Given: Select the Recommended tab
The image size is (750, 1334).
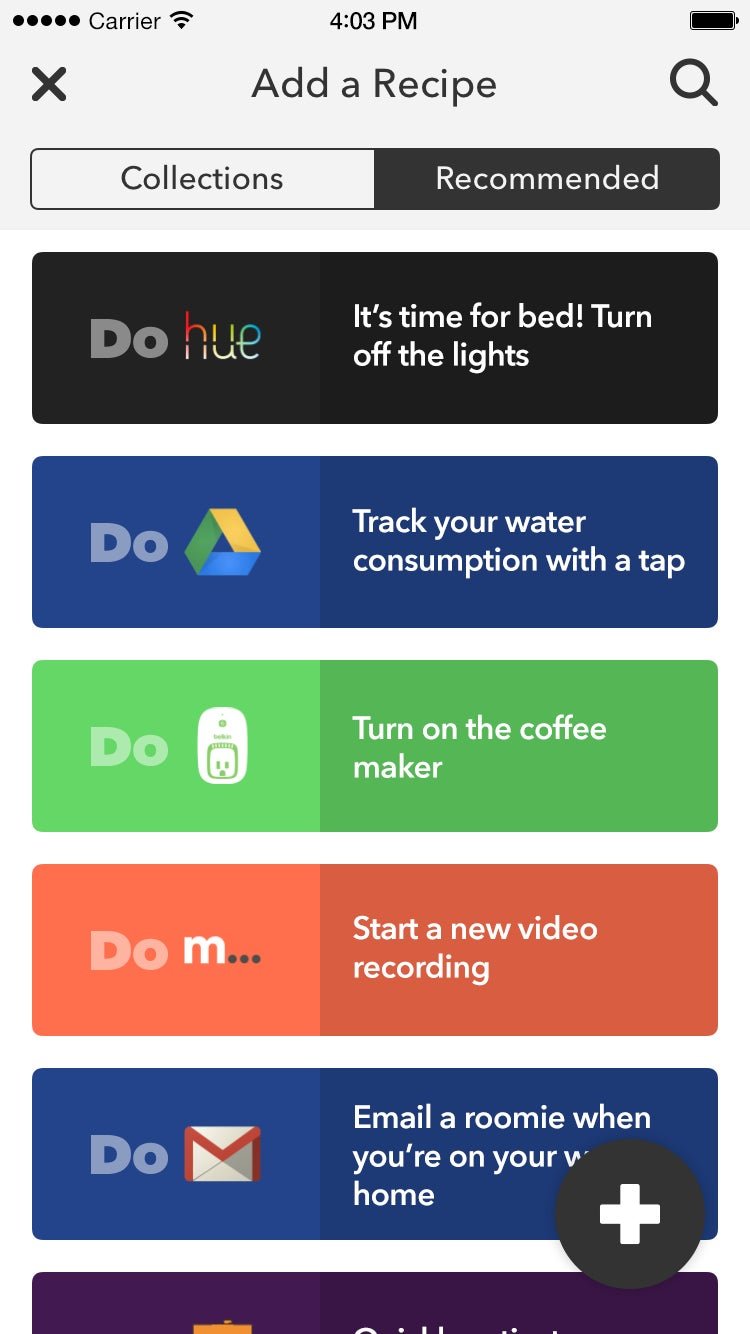Looking at the screenshot, I should pos(547,179).
